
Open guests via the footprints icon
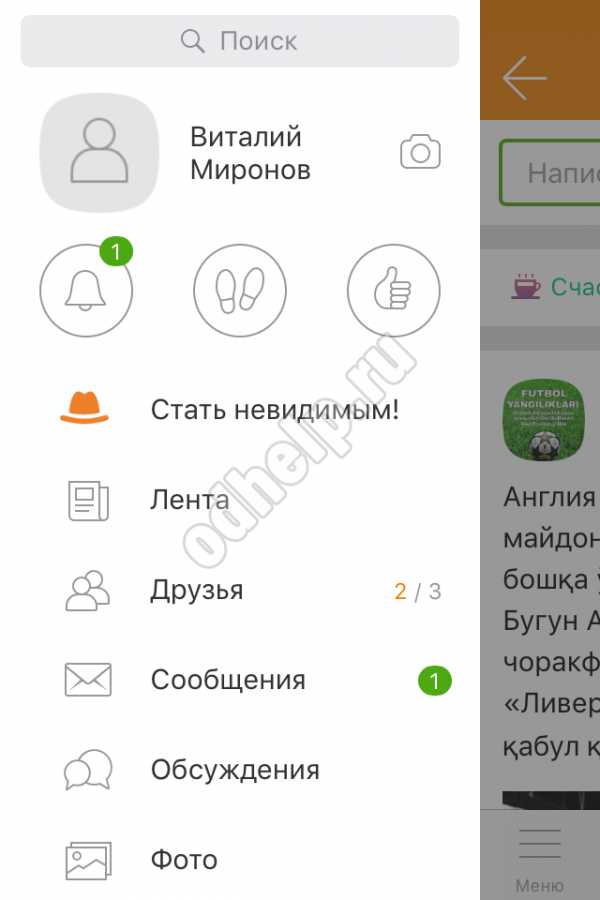239,291
